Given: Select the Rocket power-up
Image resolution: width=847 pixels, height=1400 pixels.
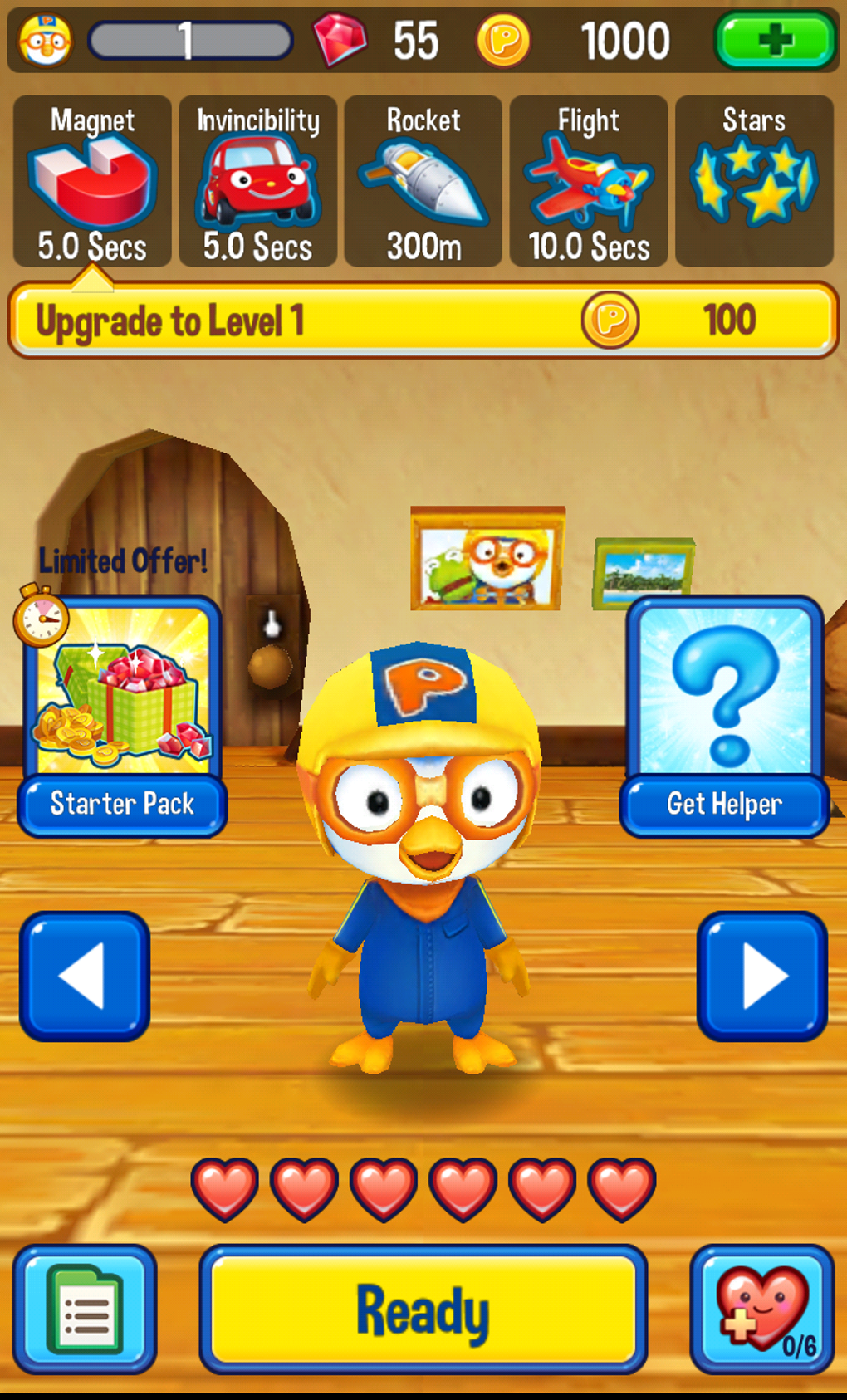Looking at the screenshot, I should 423,181.
